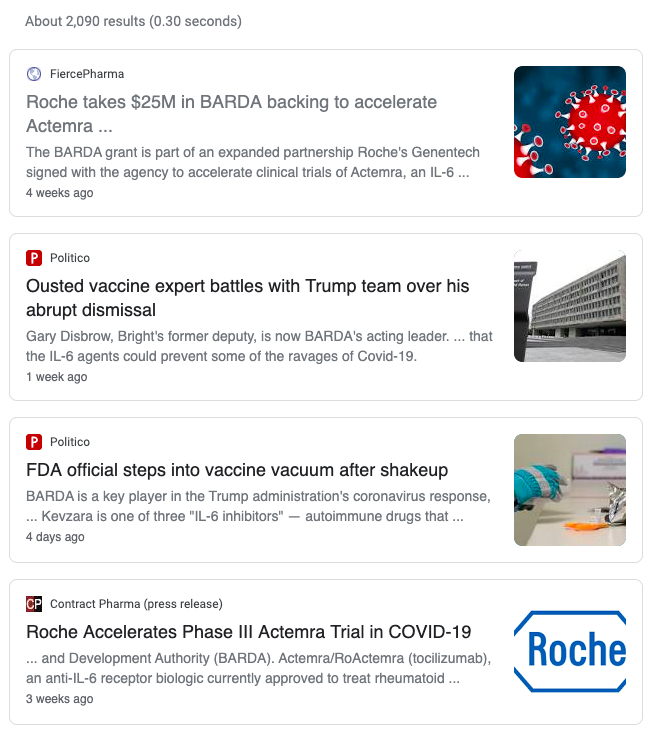The height and width of the screenshot is (734, 651).
Task: Open "FDA official steps into vaccine vacuum" article
Action: (x=237, y=469)
